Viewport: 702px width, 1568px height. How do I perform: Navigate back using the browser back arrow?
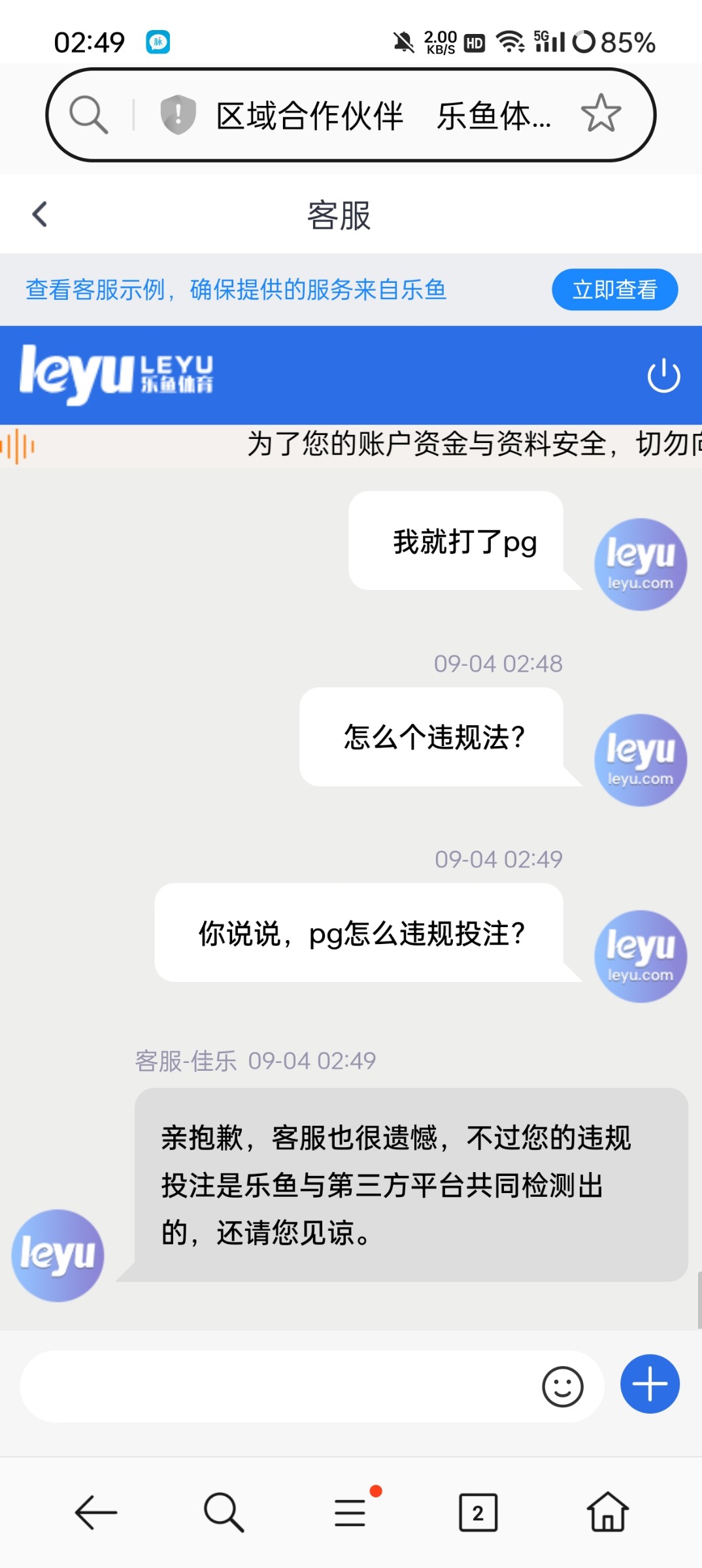pos(95,1512)
